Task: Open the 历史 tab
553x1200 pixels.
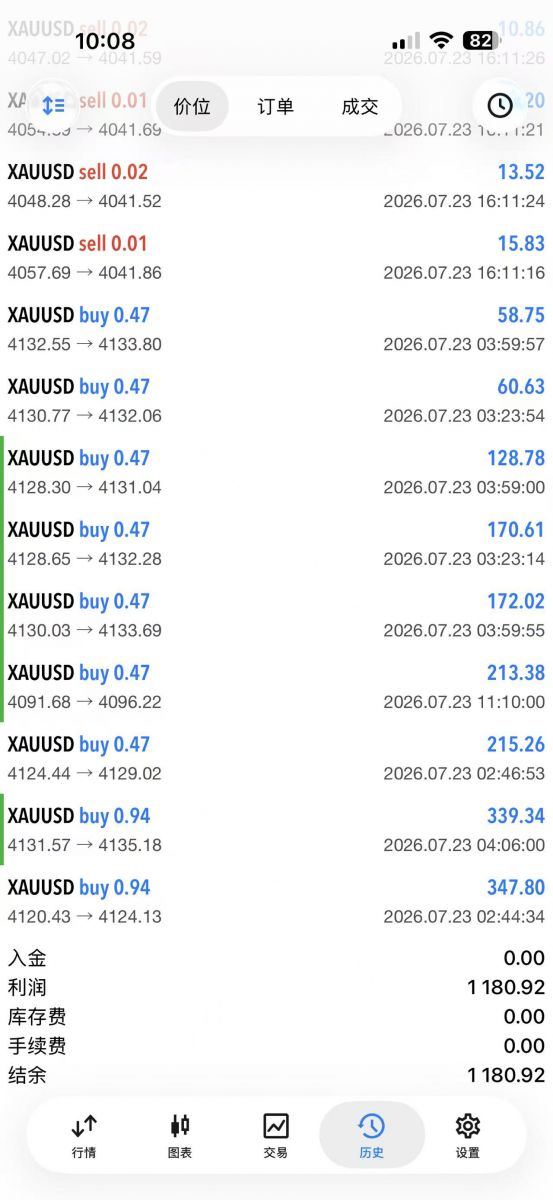Action: 372,1136
